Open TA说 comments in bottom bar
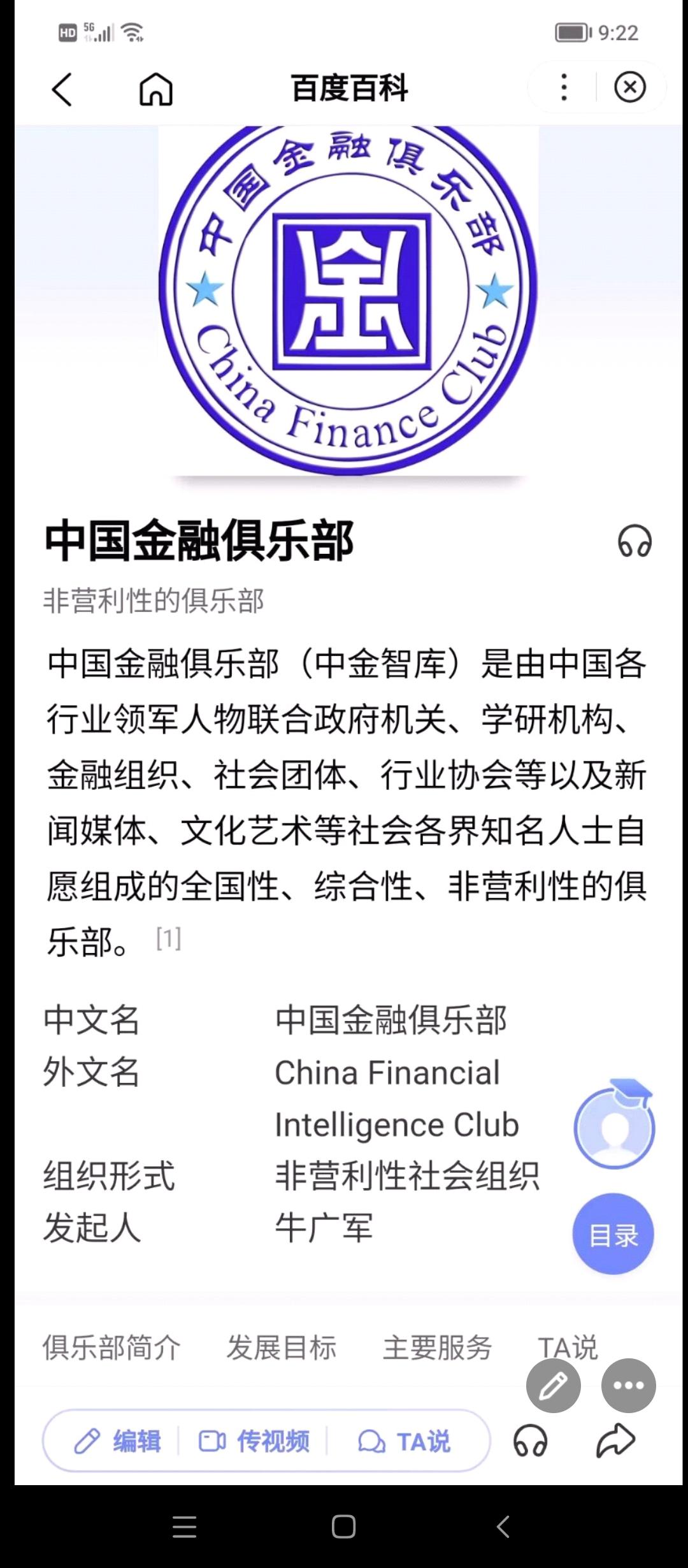 404,1441
